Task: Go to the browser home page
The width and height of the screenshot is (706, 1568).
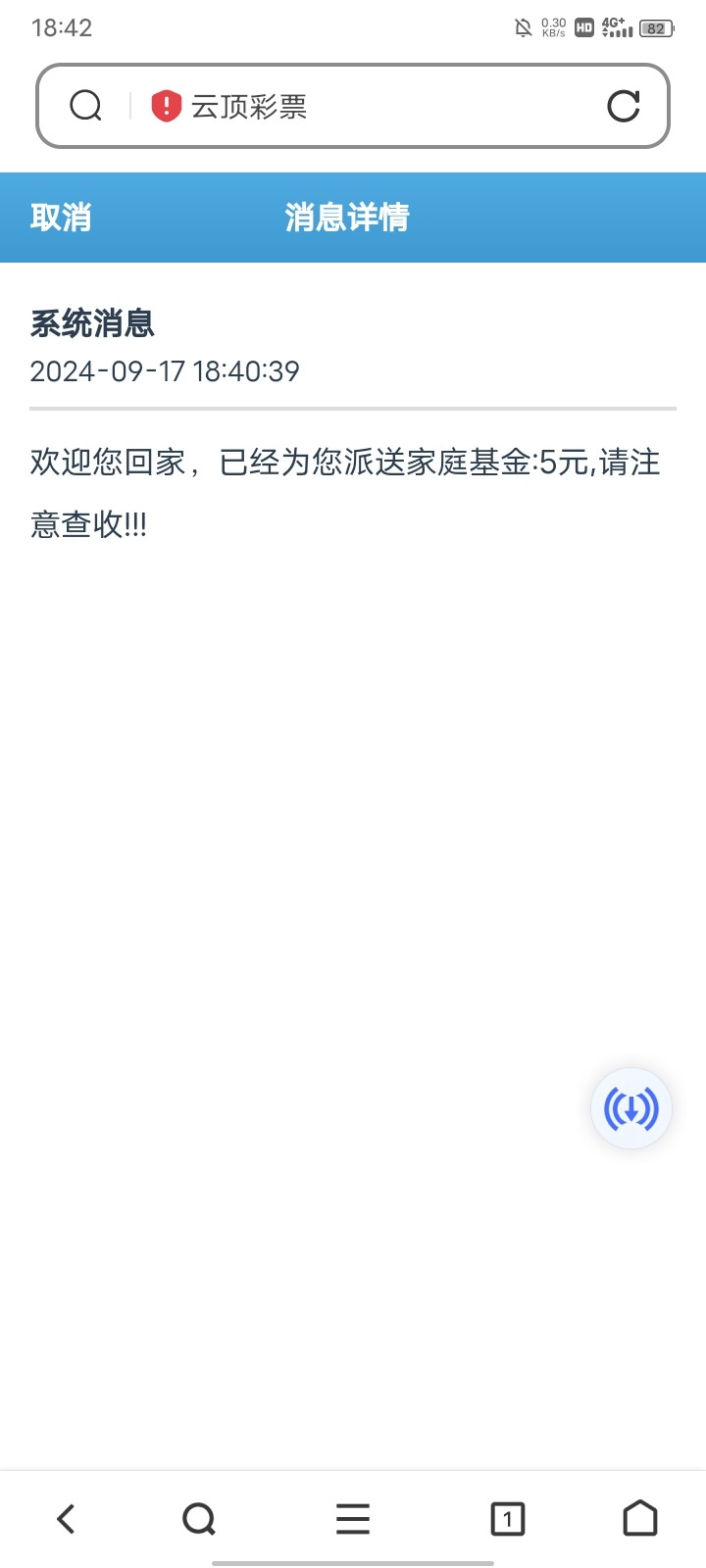Action: 640,1518
